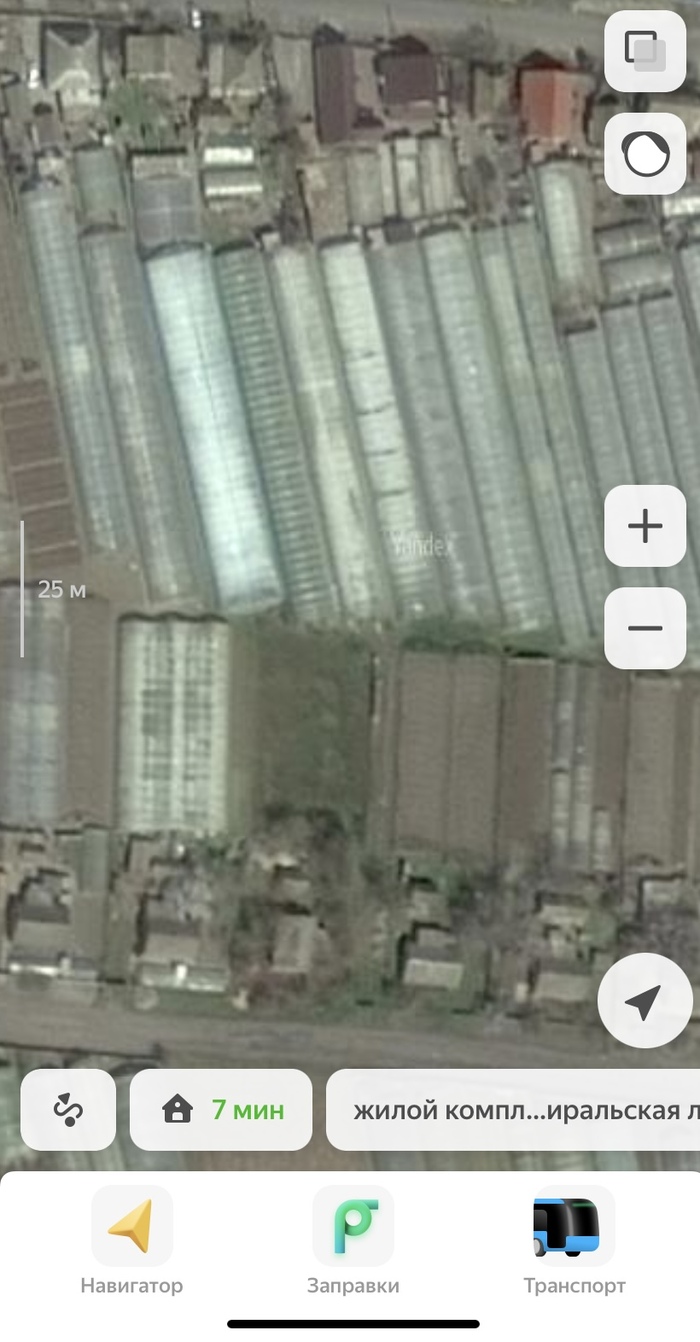Zoom out with the minus button
Image resolution: width=700 pixels, height=1342 pixels.
pos(645,628)
